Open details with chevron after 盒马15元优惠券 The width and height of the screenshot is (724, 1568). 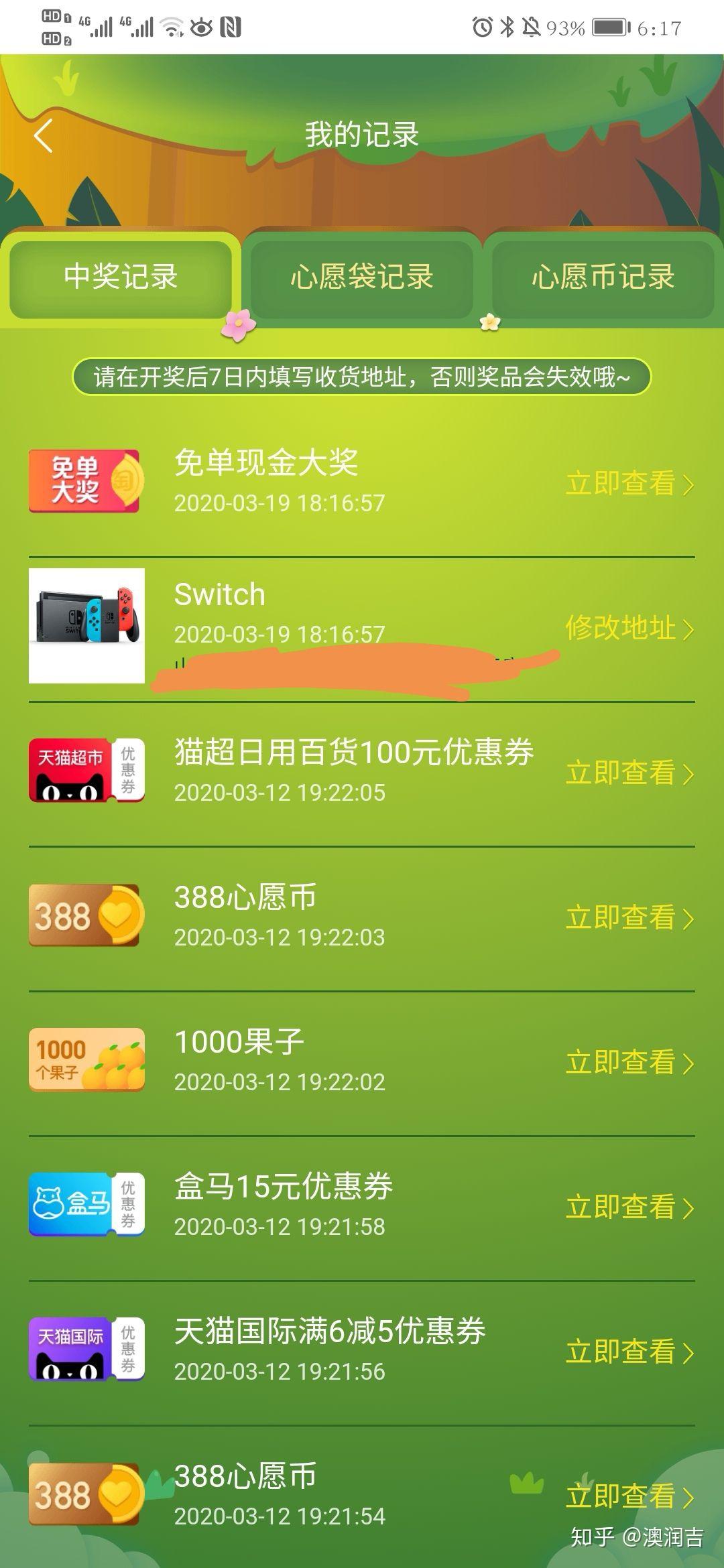click(689, 1206)
